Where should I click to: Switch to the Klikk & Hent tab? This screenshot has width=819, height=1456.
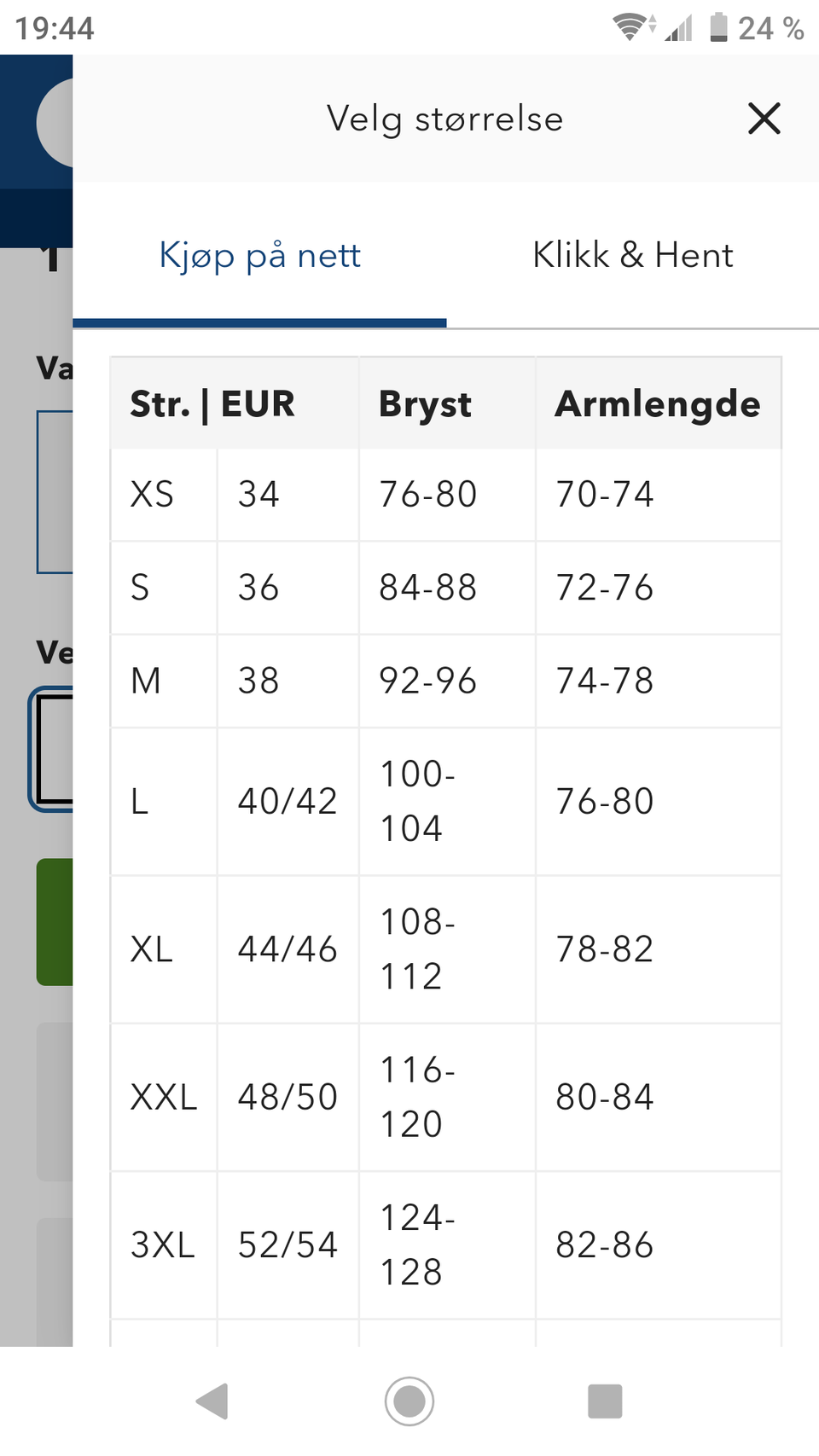pos(632,255)
